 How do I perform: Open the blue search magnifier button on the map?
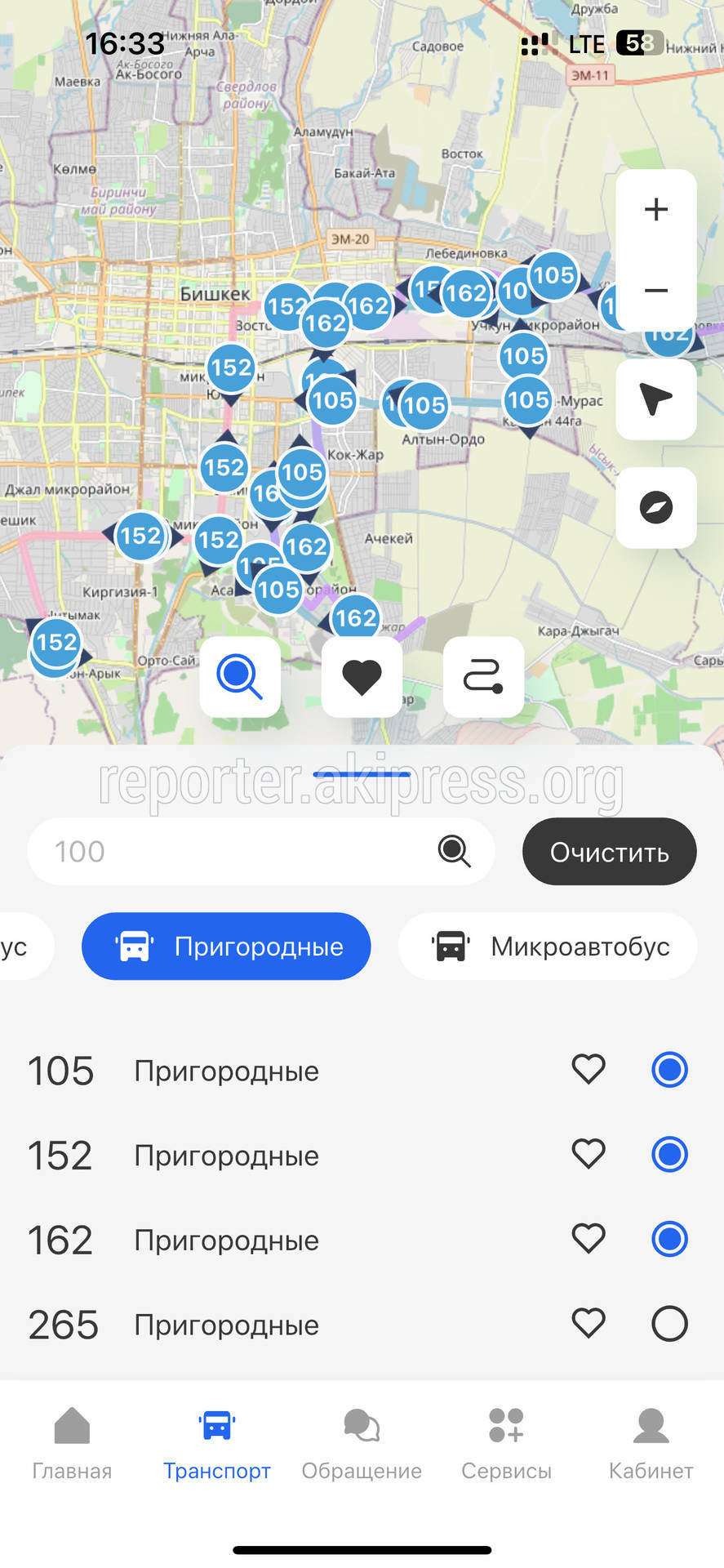[240, 677]
